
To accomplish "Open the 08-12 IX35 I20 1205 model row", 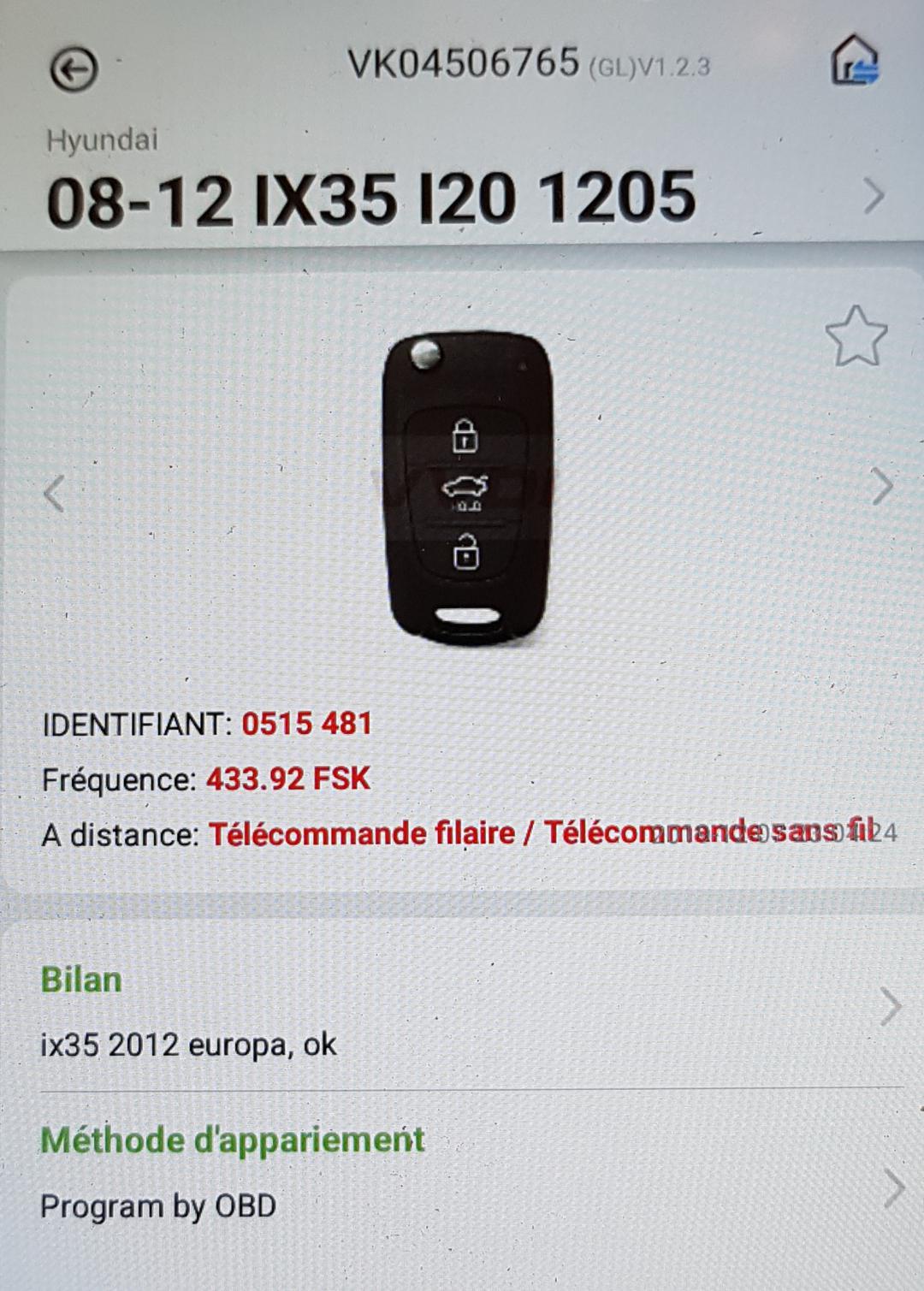I will tap(873, 197).
